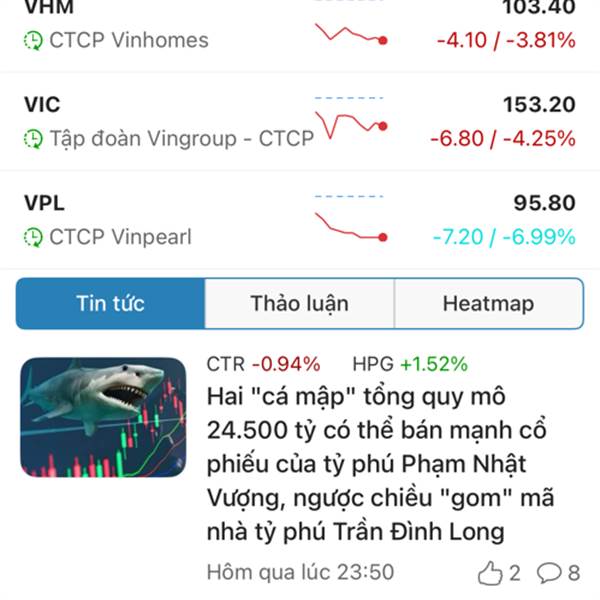Open the VPL Vinpearl stock row
Screen dimensions: 600x600
pos(300,220)
